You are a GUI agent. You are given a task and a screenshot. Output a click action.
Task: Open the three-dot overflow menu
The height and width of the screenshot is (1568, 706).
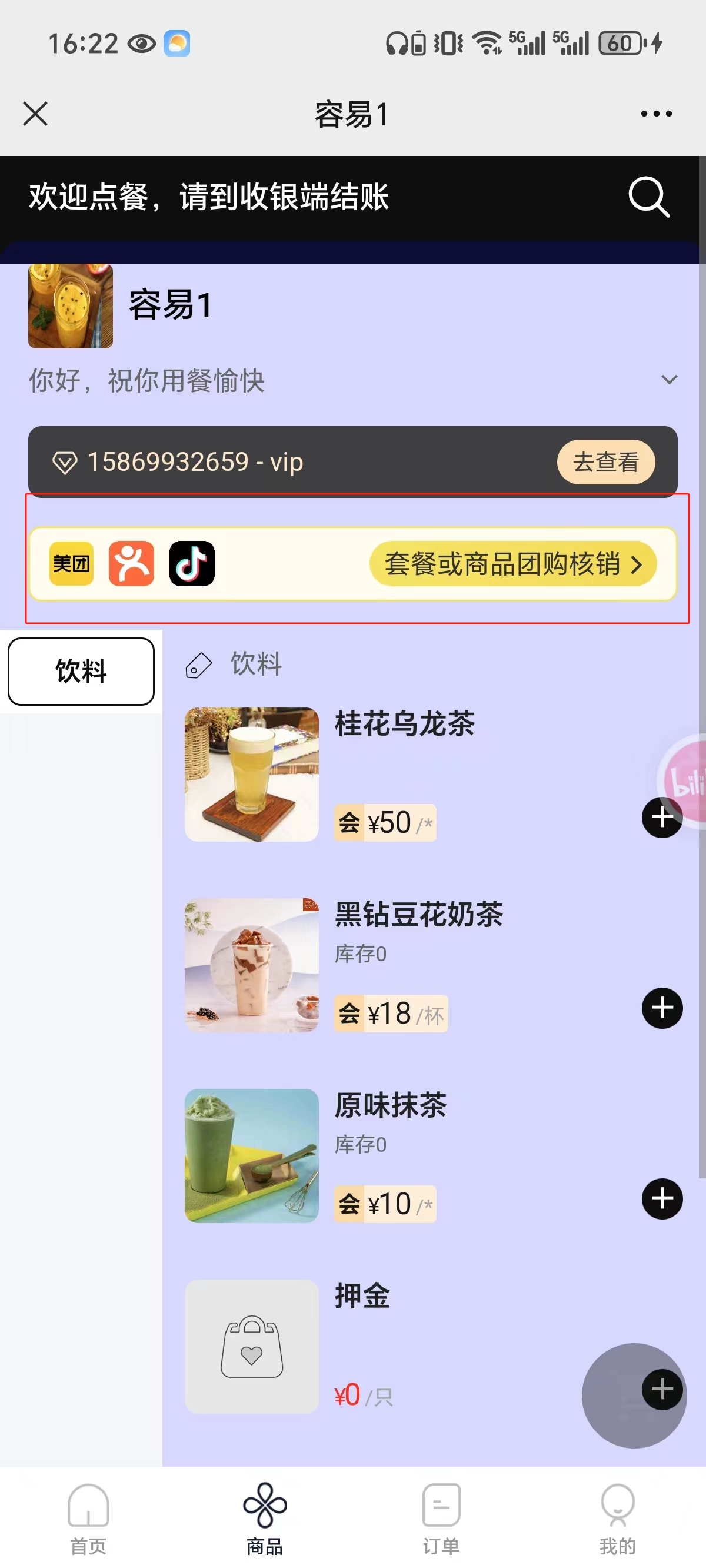(656, 114)
